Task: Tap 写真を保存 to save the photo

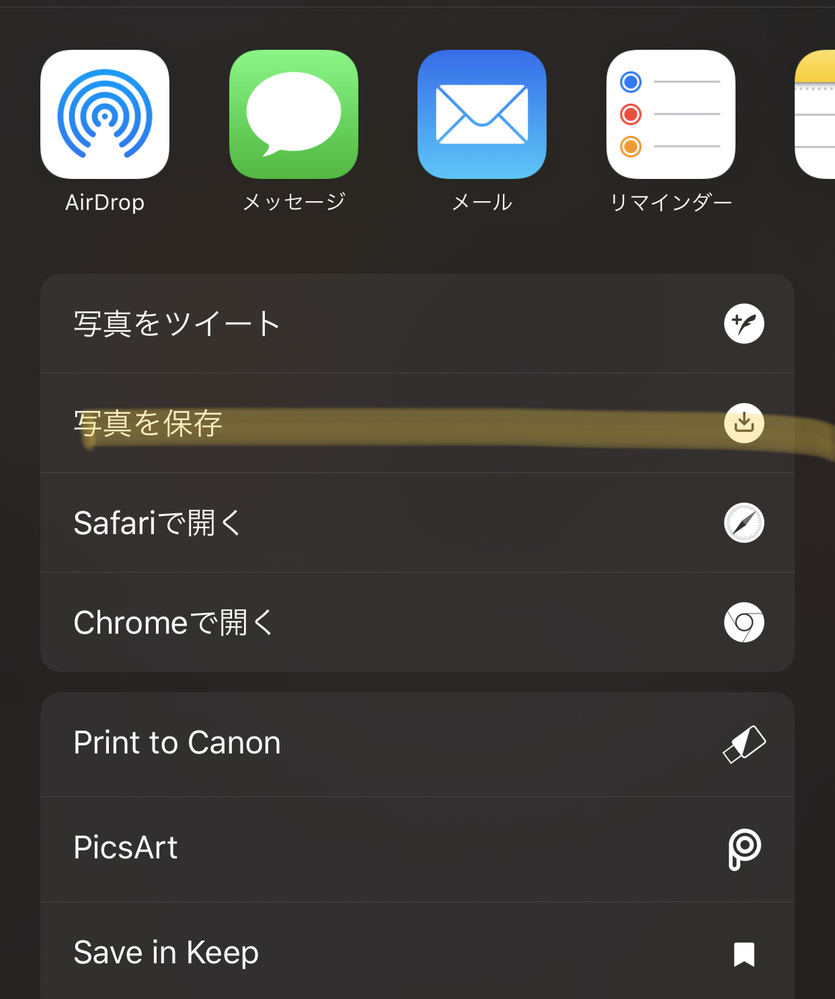Action: 417,423
